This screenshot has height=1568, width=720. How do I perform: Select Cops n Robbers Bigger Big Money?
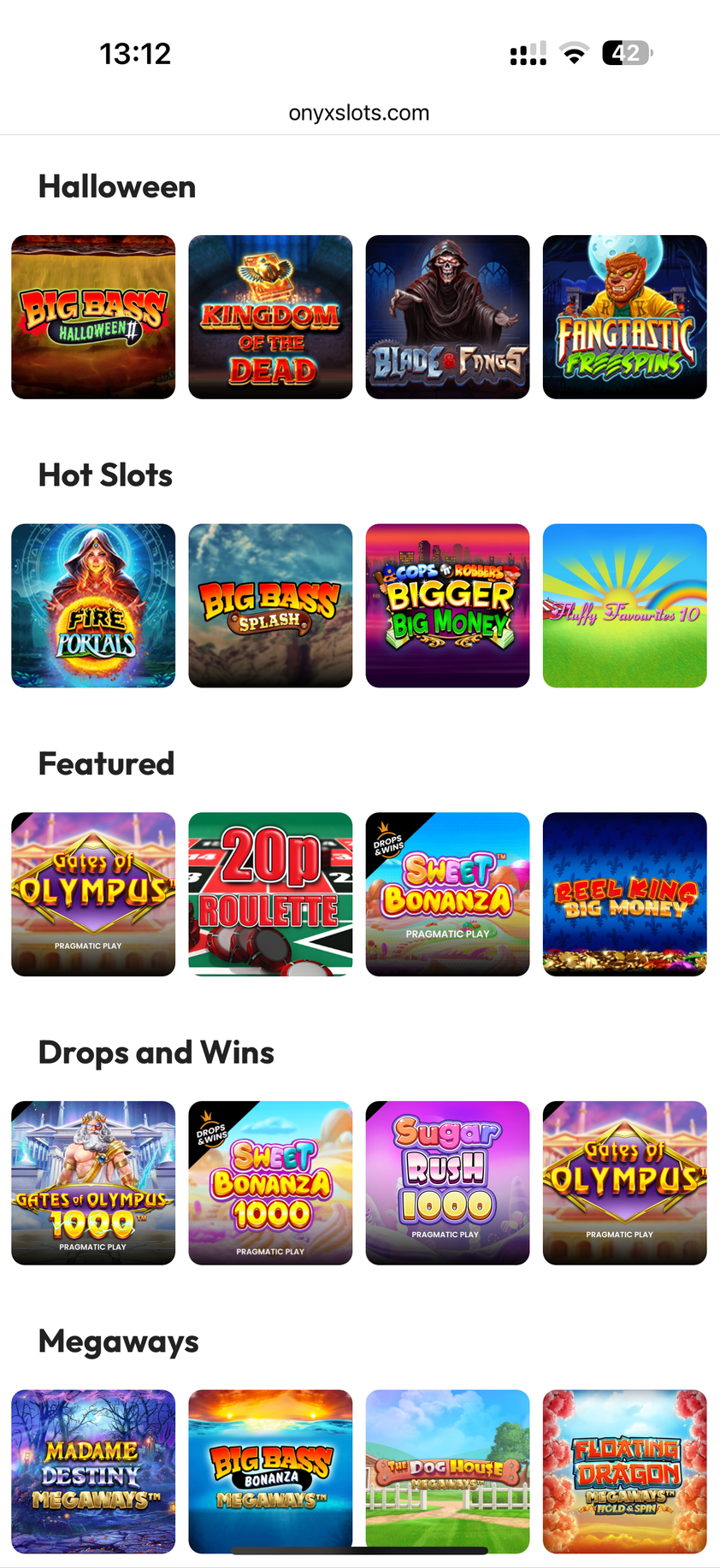click(447, 605)
